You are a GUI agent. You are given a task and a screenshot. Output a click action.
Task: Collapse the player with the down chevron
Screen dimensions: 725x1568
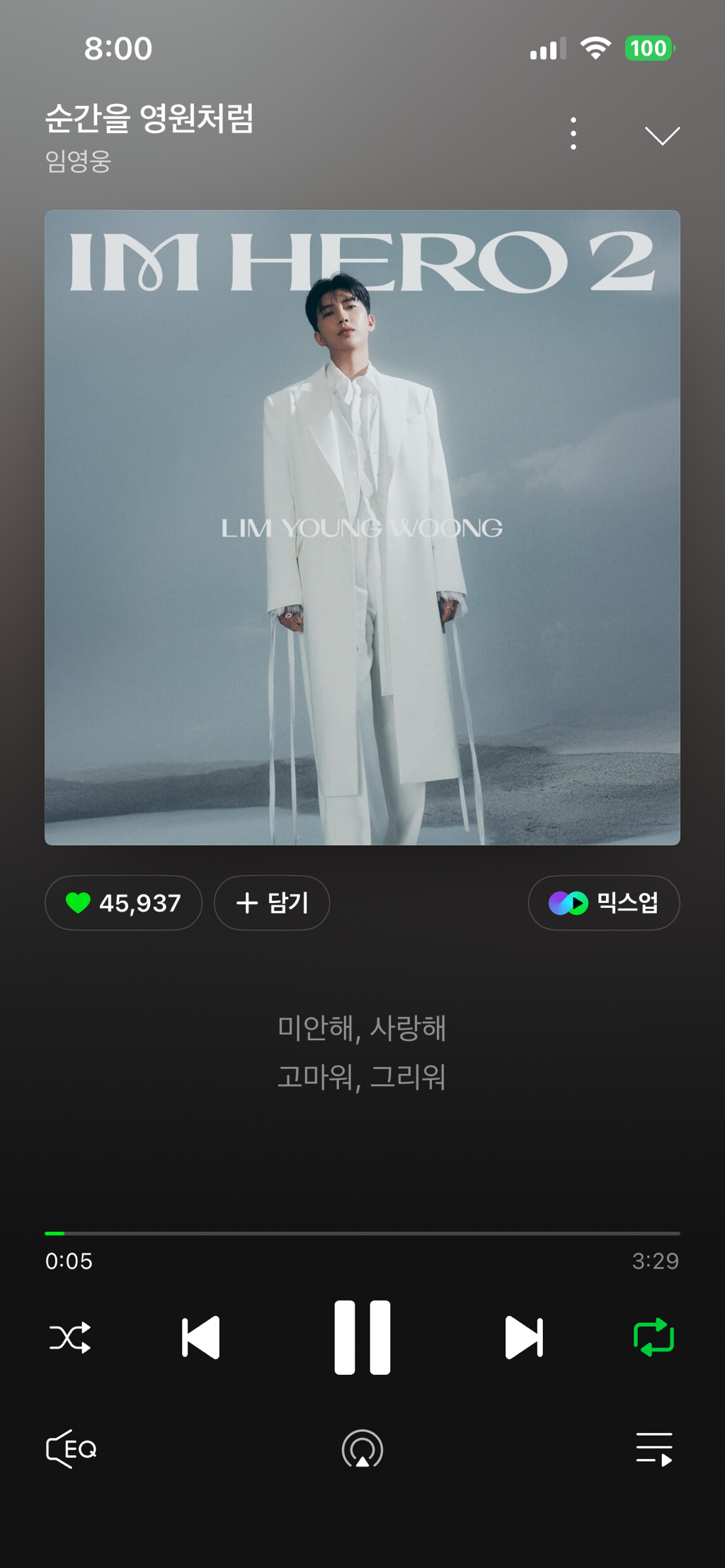662,135
